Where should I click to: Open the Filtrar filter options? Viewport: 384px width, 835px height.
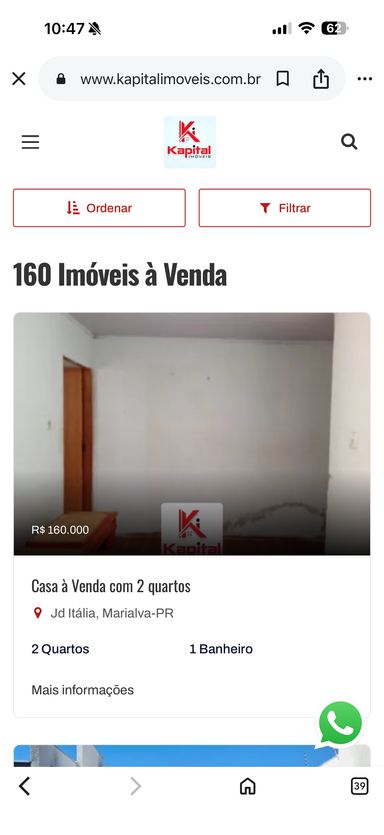pos(285,208)
